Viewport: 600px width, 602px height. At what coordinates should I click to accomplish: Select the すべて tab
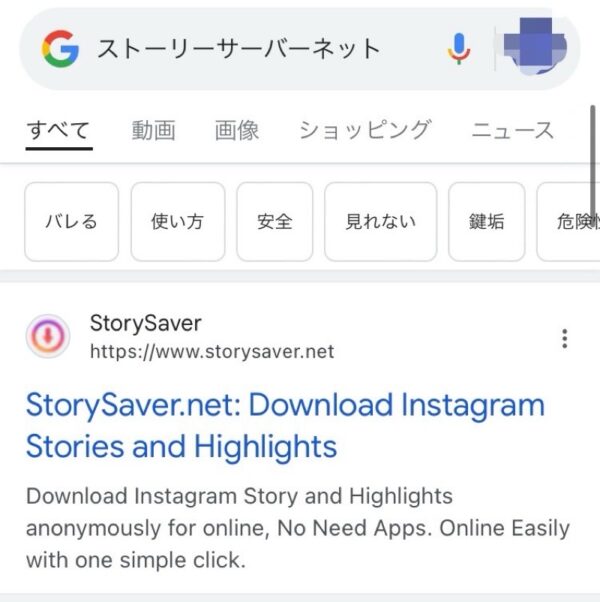(58, 130)
